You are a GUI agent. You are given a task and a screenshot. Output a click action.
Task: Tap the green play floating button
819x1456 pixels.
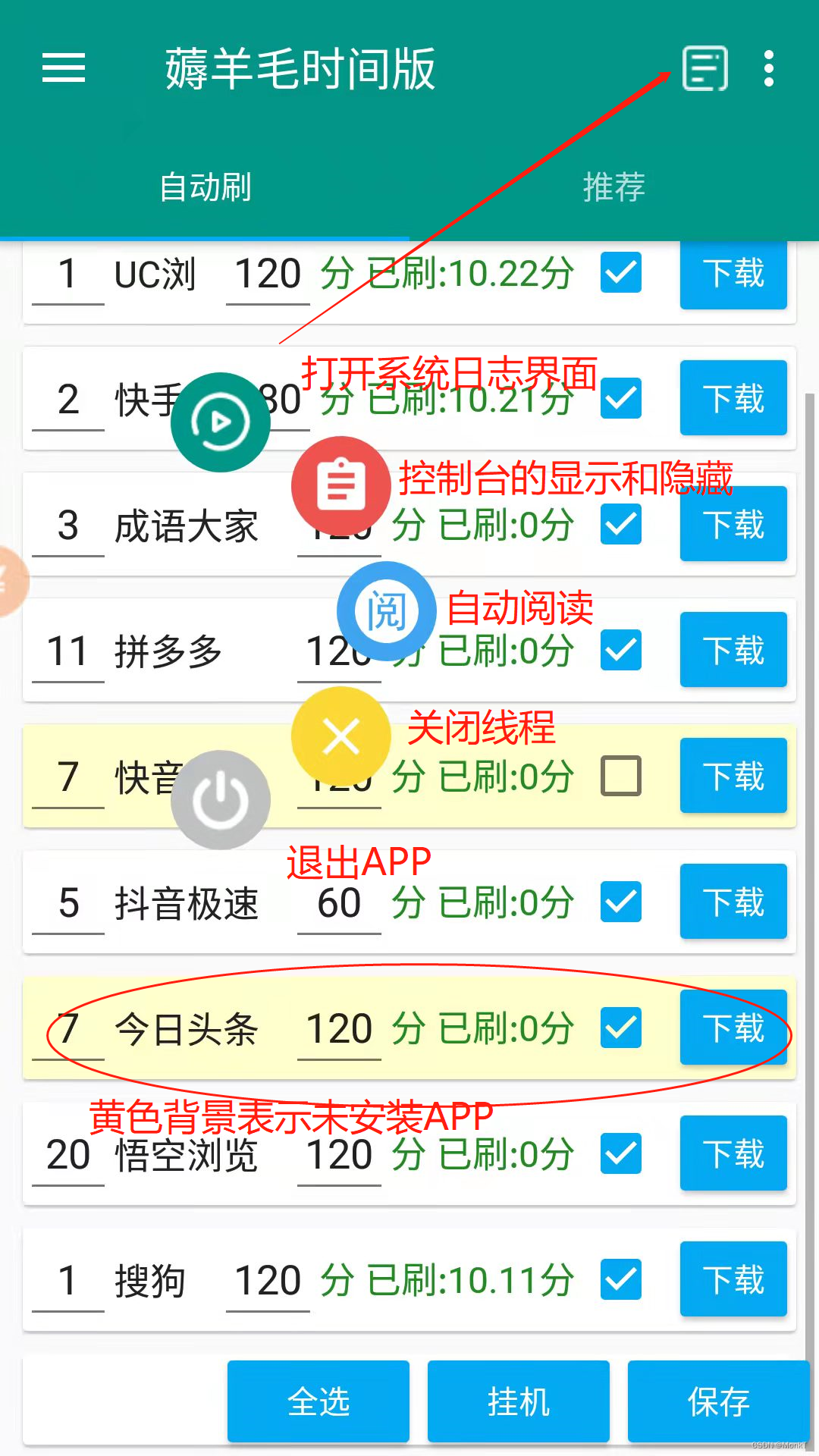point(221,422)
